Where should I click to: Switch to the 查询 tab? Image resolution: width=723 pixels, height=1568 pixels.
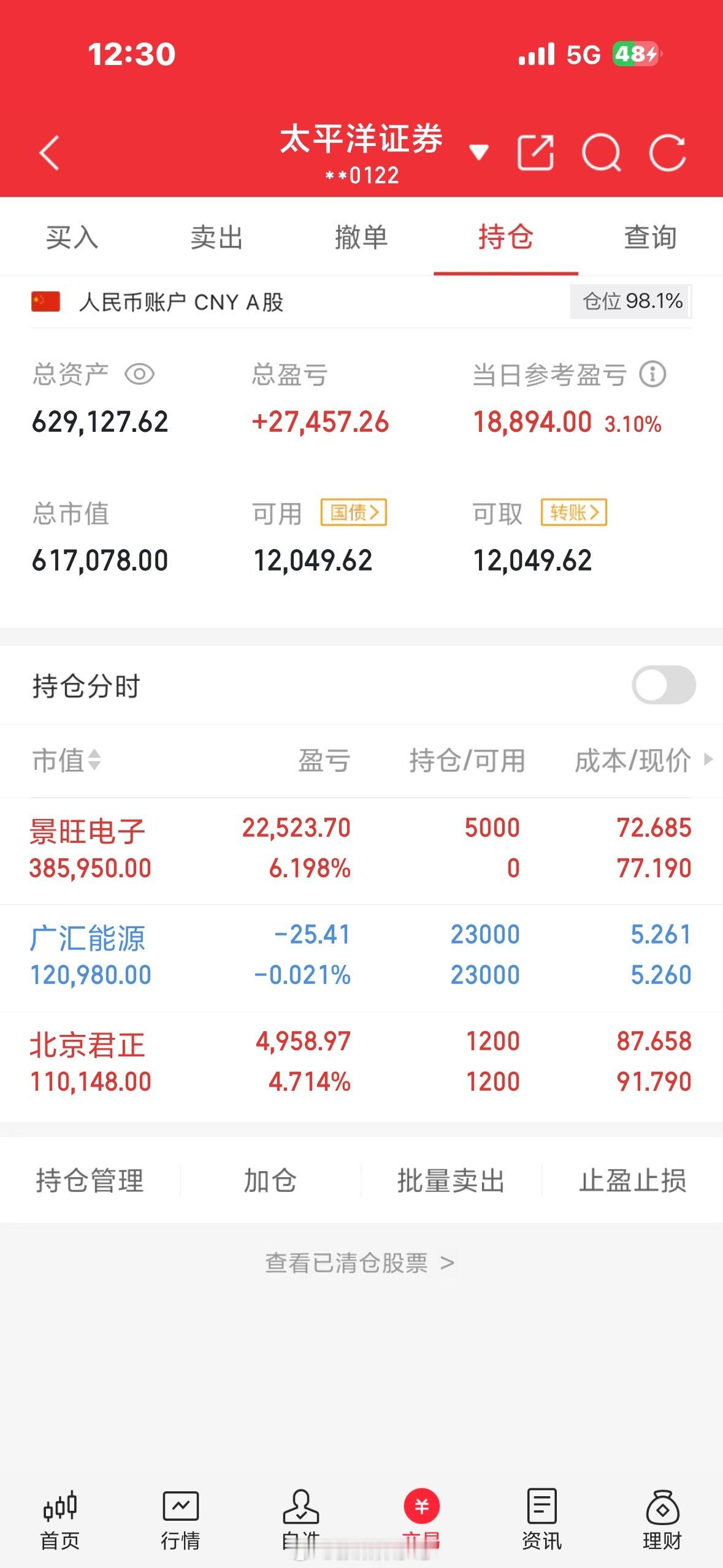pyautogui.click(x=650, y=239)
